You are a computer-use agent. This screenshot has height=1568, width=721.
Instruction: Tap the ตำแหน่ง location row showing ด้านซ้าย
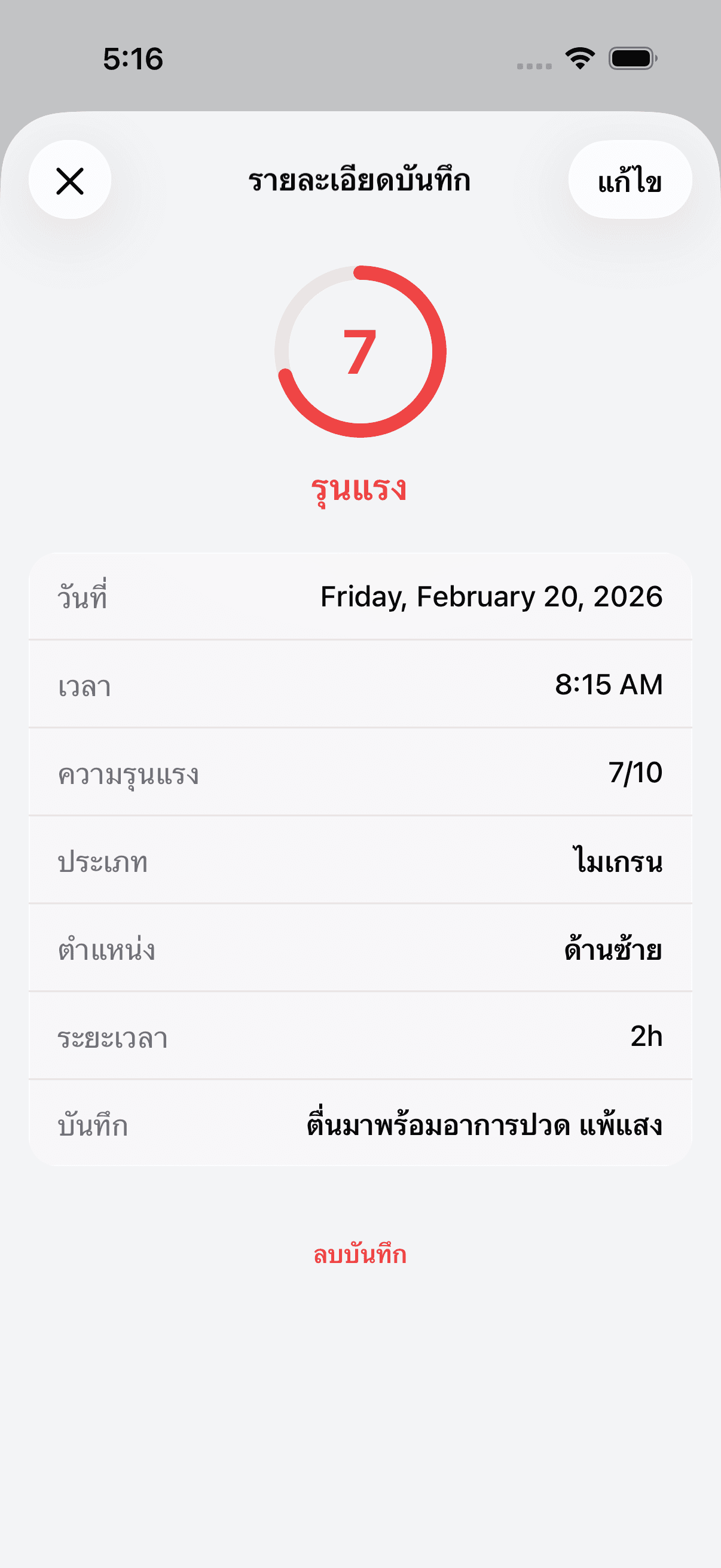coord(360,949)
